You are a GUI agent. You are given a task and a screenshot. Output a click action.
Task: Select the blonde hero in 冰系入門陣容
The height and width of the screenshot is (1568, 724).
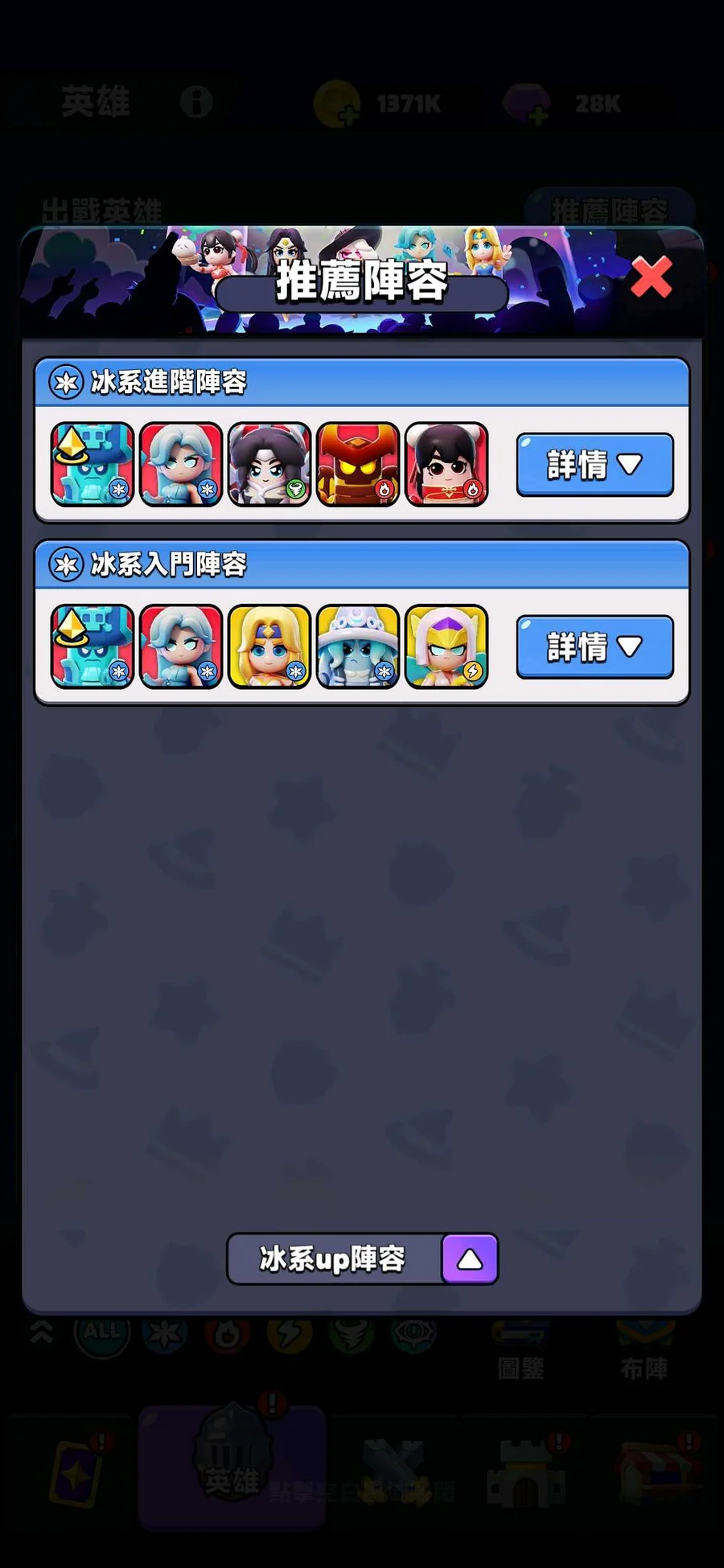269,646
